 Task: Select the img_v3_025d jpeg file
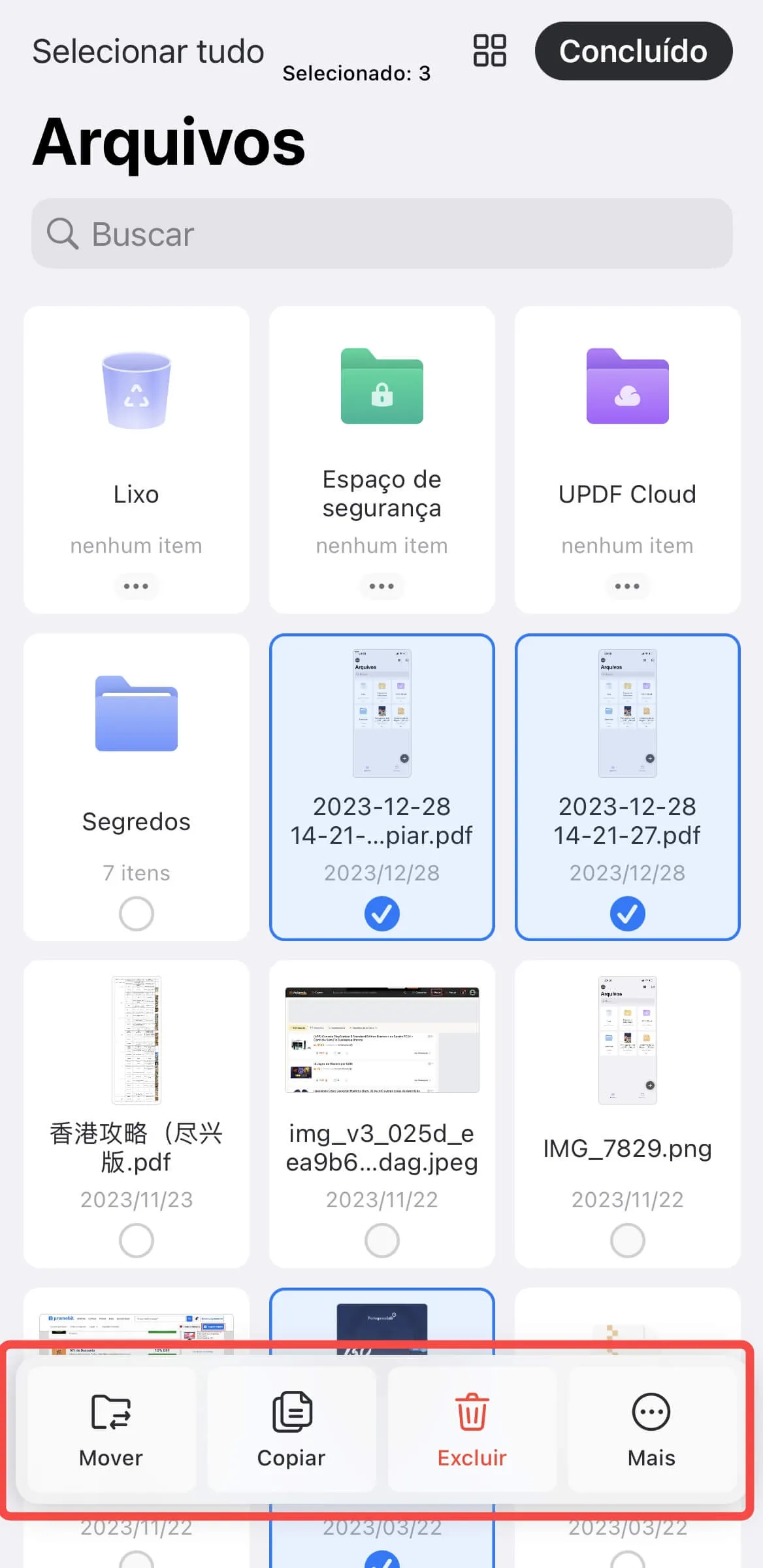(381, 1240)
